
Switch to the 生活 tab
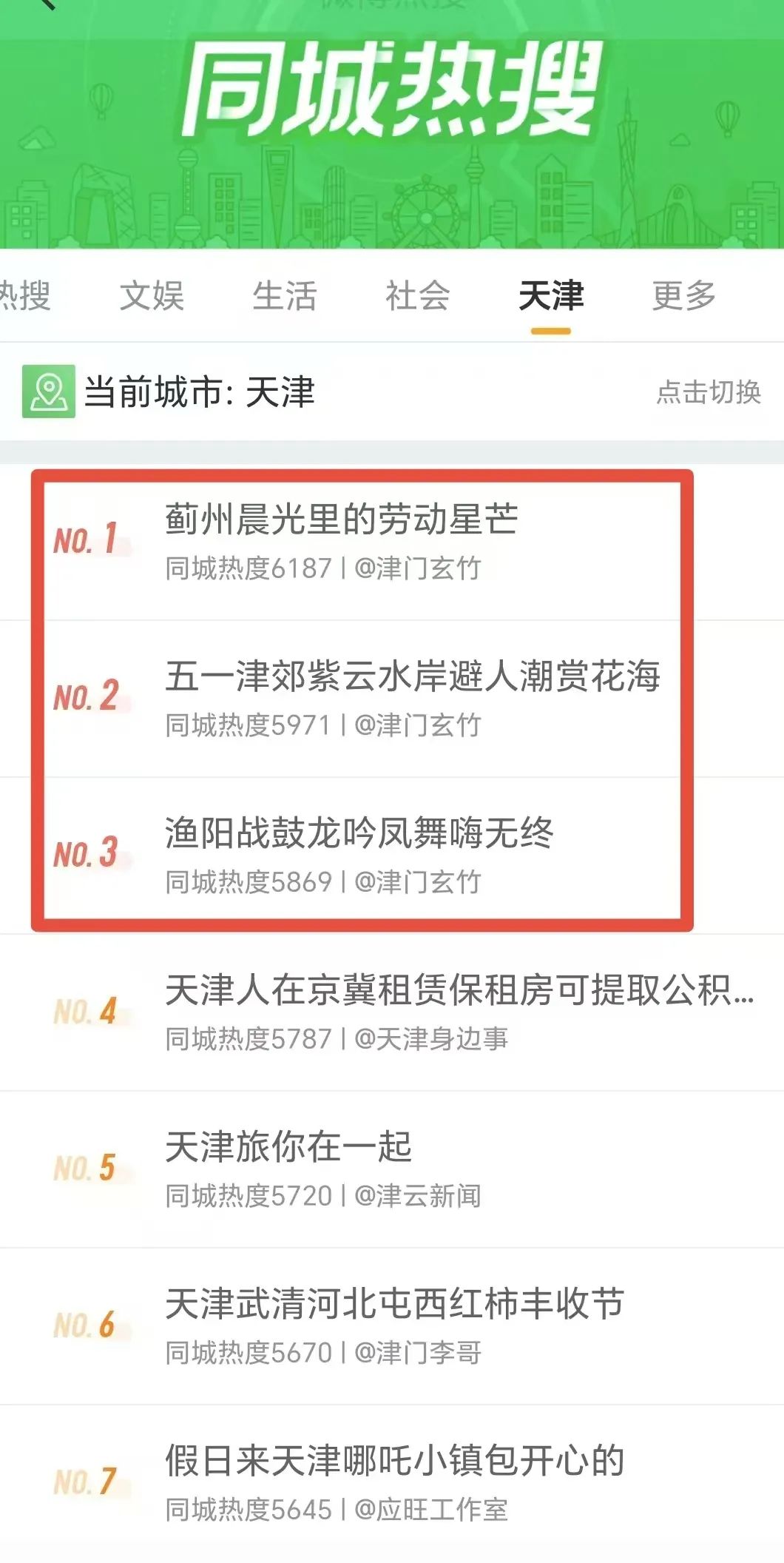pyautogui.click(x=285, y=295)
